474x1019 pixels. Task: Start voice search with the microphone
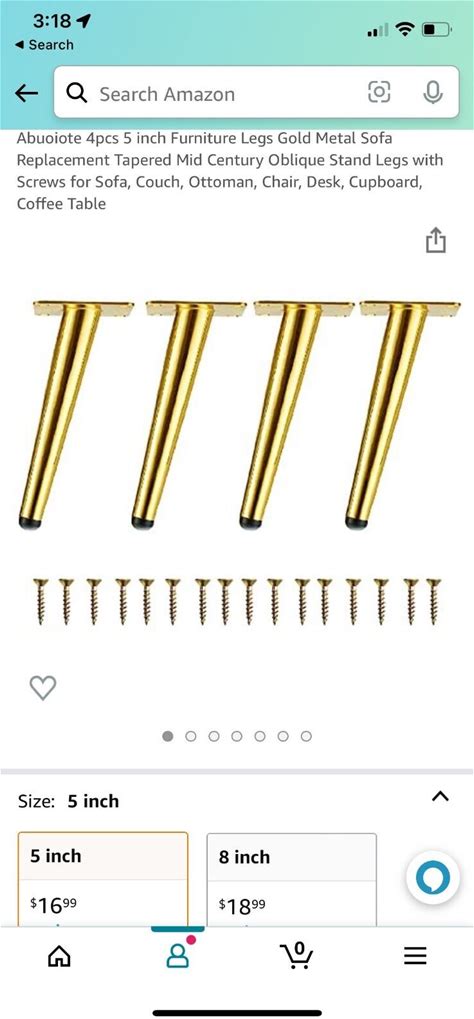[432, 92]
